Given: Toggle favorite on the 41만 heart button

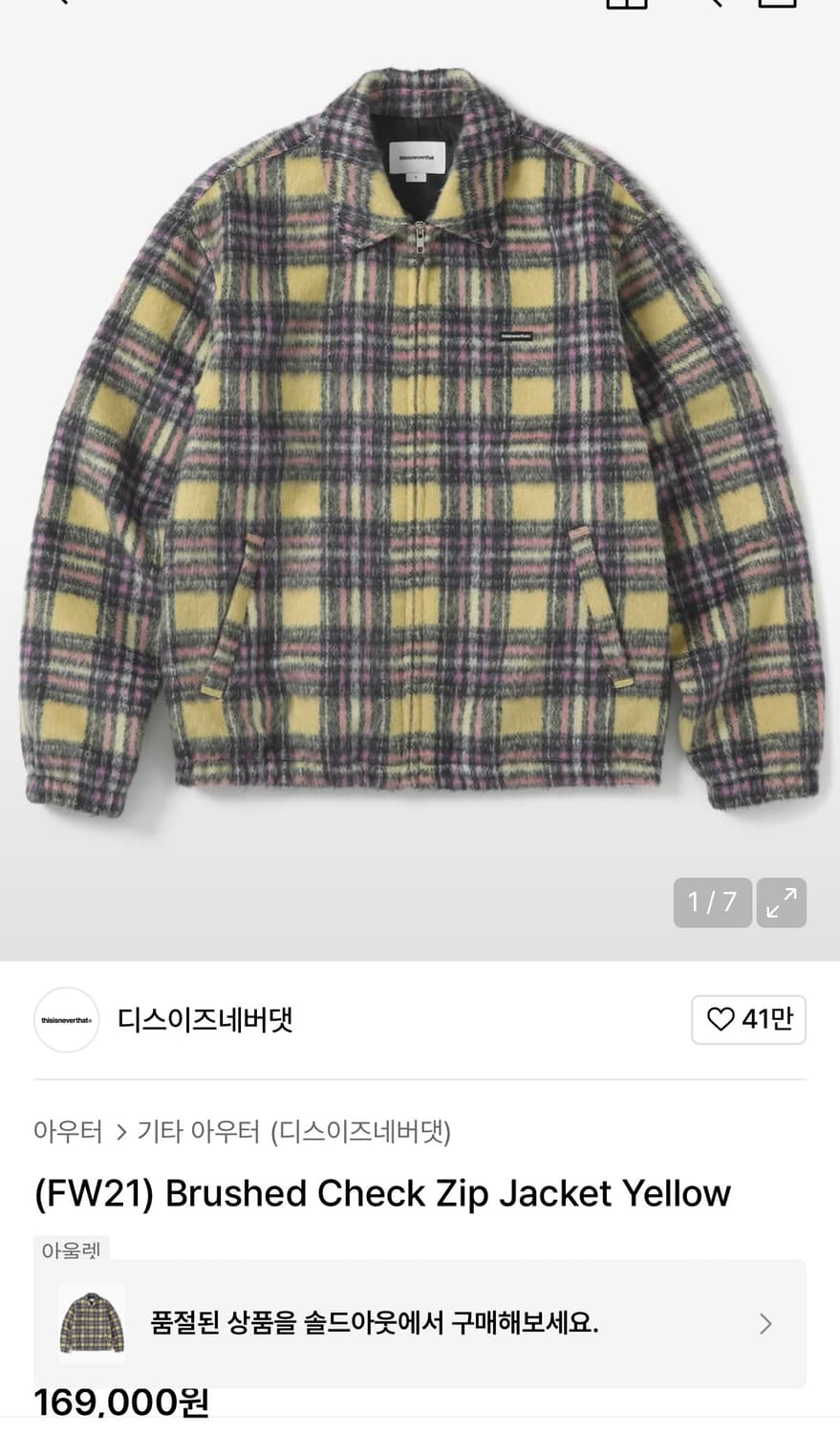Looking at the screenshot, I should (748, 1019).
